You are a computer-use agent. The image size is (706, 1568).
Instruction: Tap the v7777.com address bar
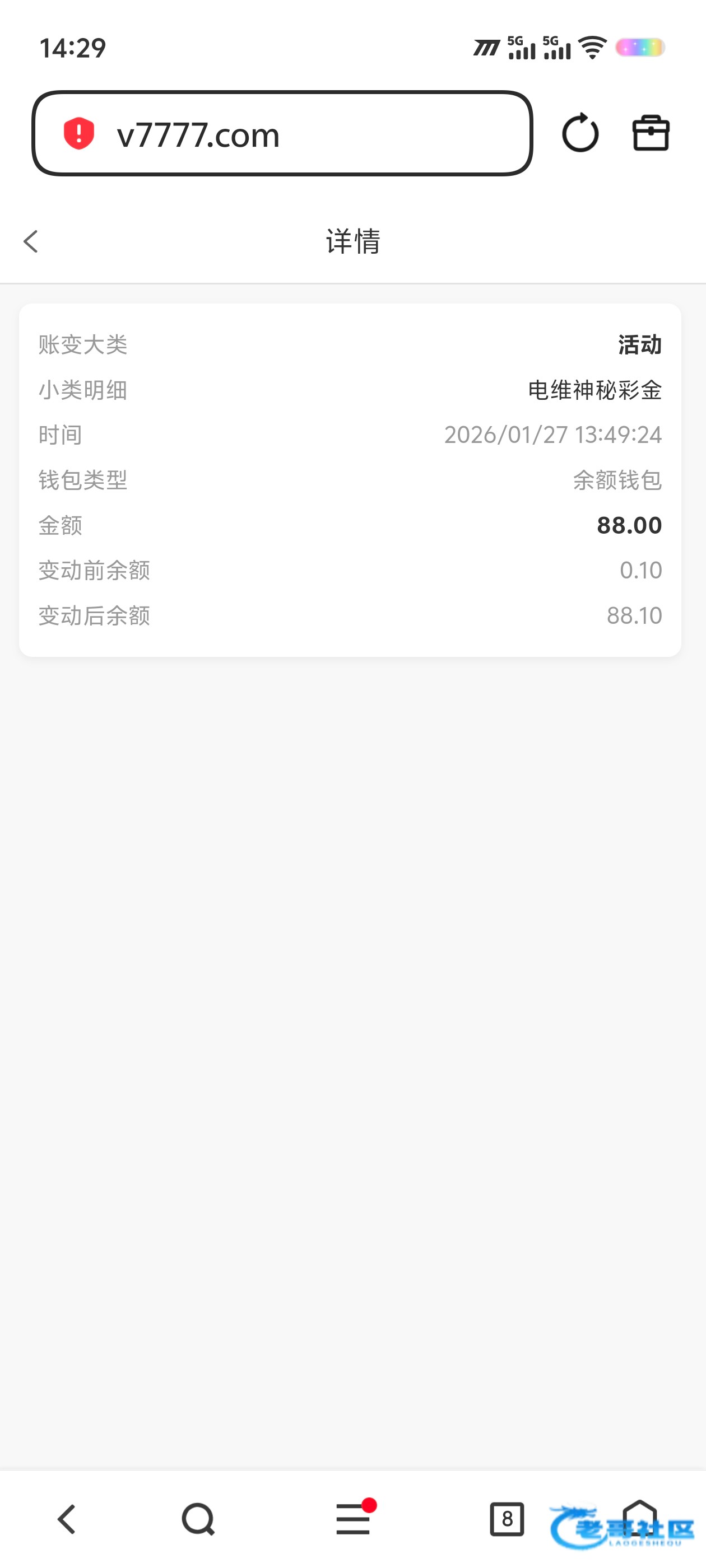click(x=281, y=134)
